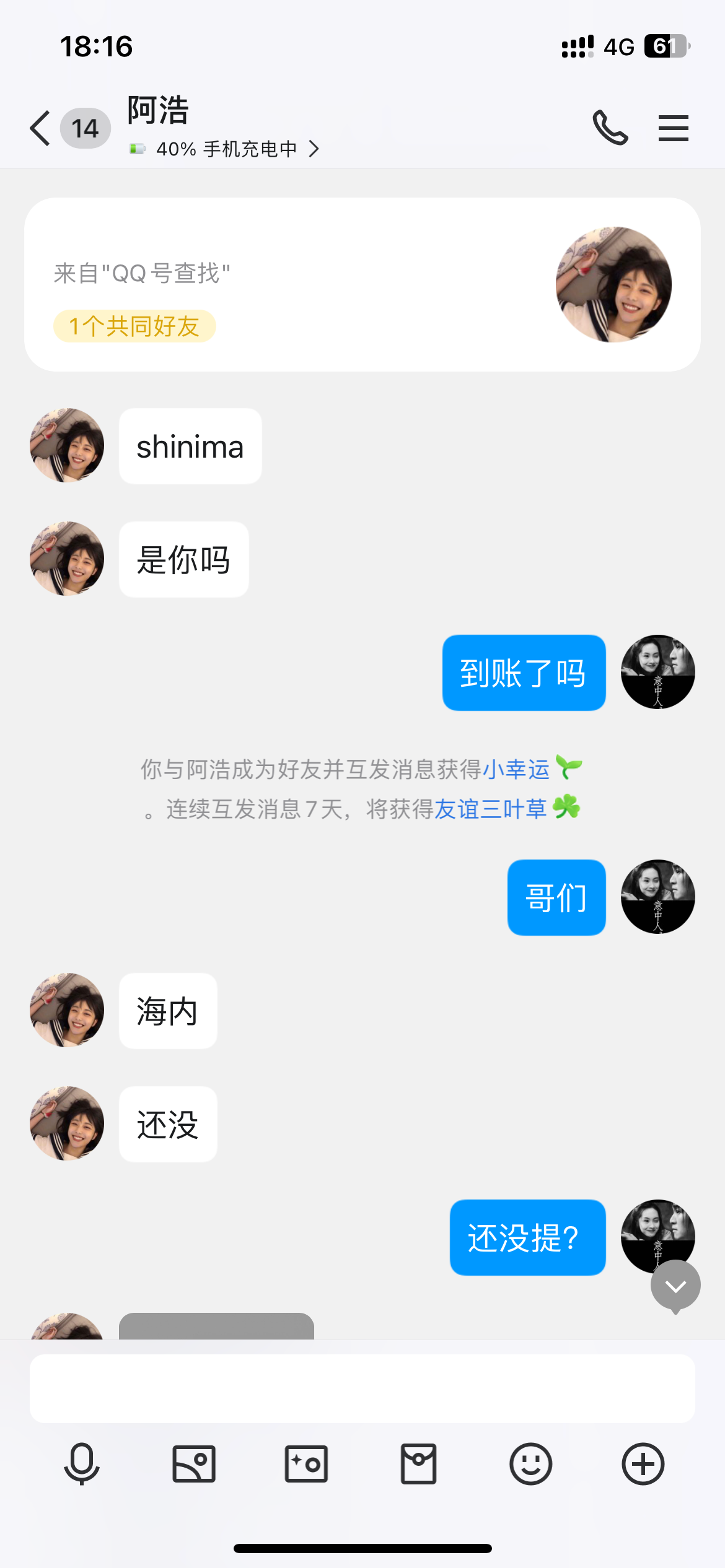Record a voice message with the microphone
Viewport: 725px width, 1568px height.
(x=82, y=1464)
